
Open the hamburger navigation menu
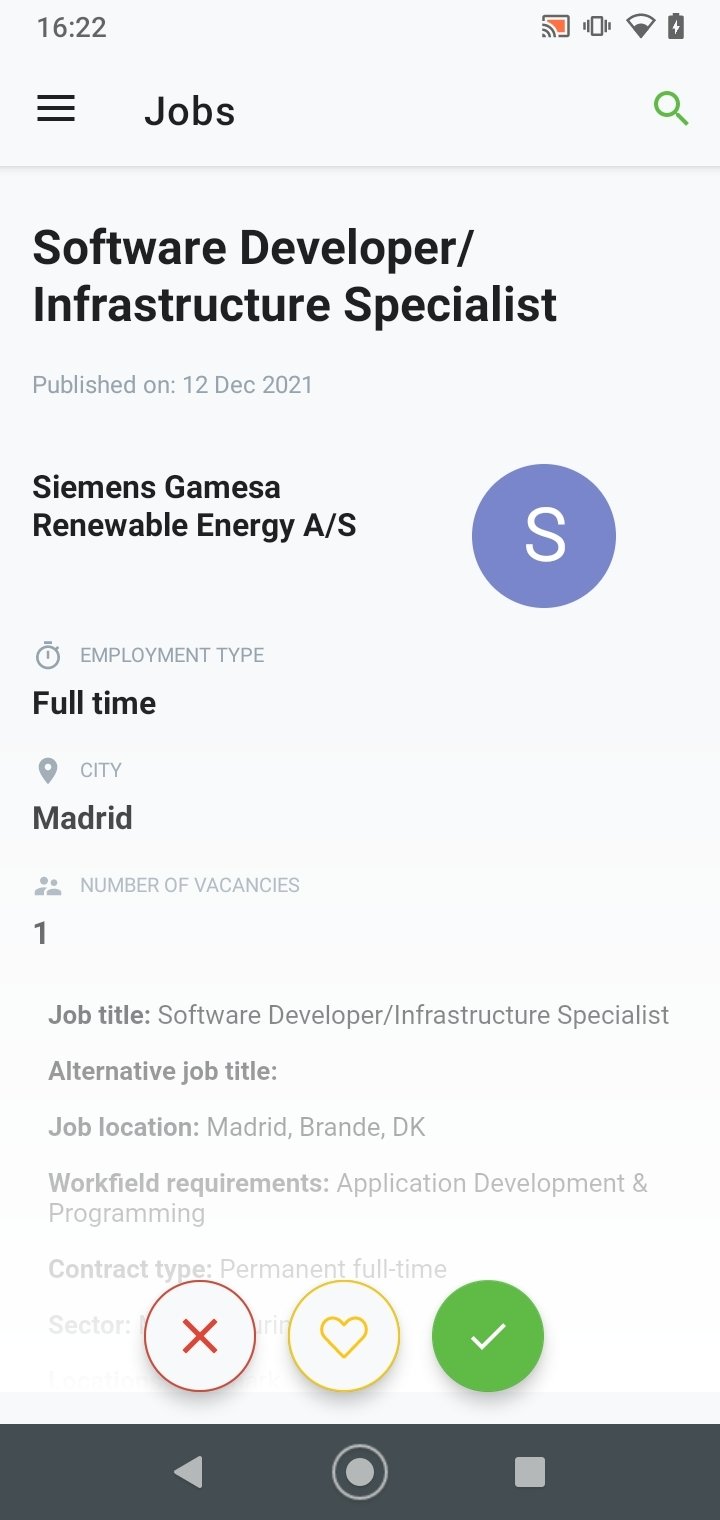coord(56,109)
